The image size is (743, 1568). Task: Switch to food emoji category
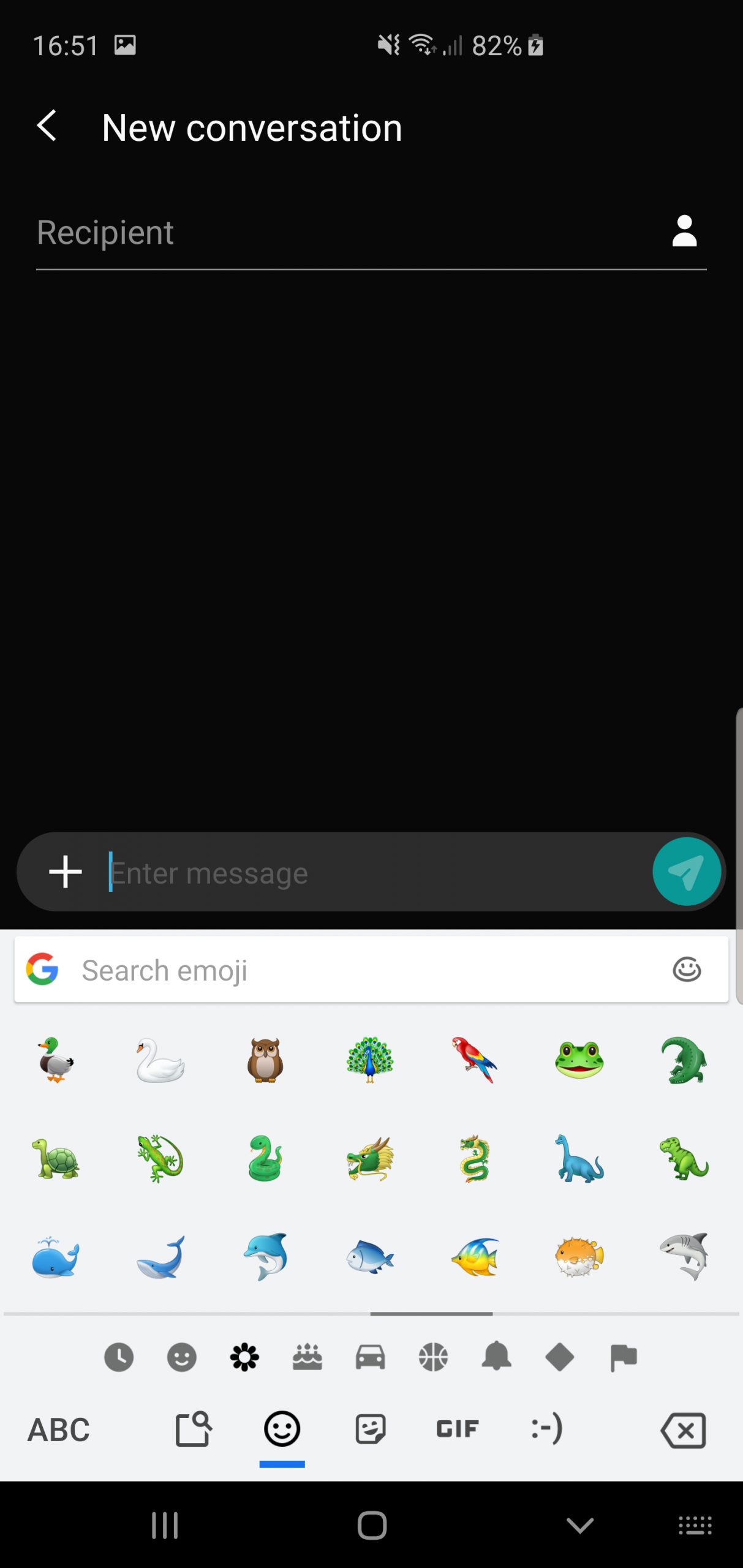307,1357
